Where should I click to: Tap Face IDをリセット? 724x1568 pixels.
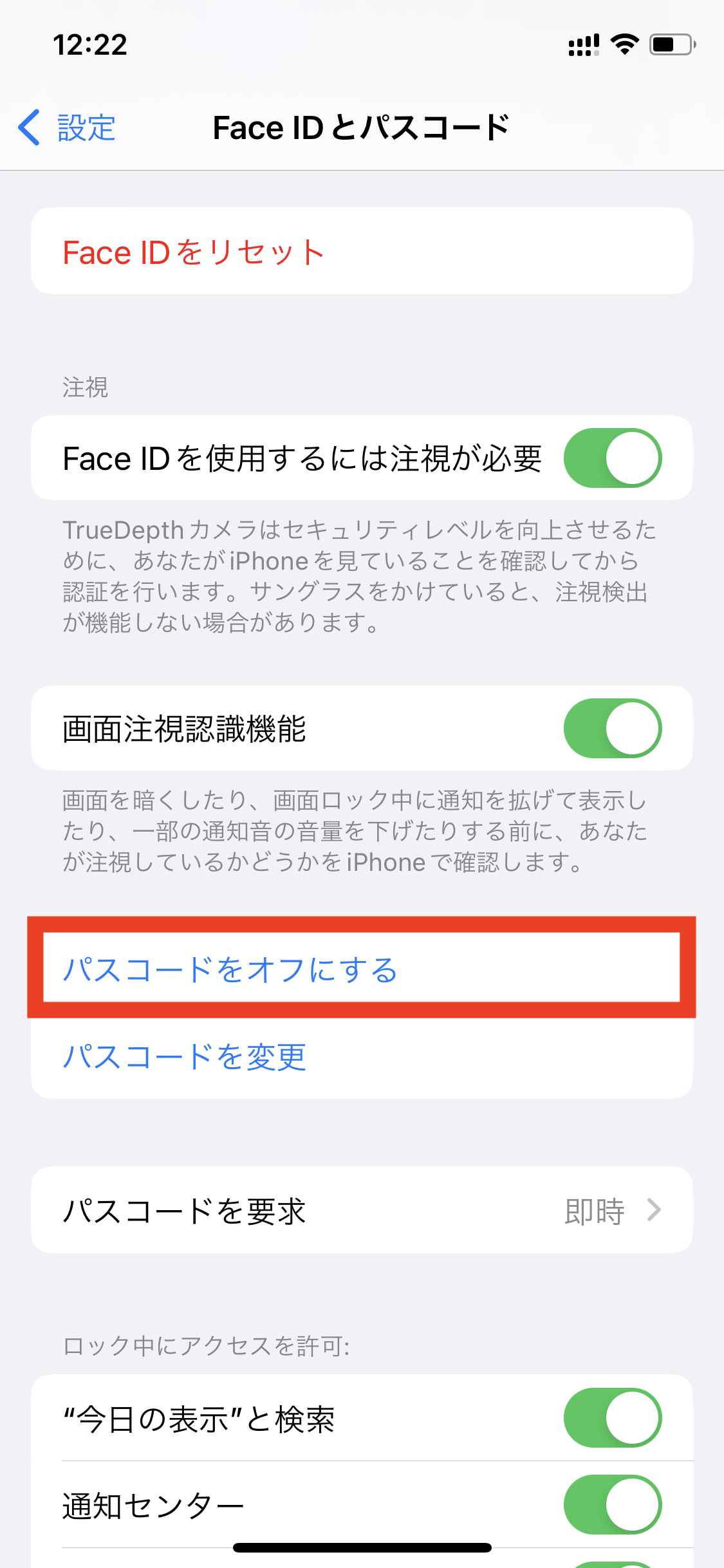coord(193,252)
